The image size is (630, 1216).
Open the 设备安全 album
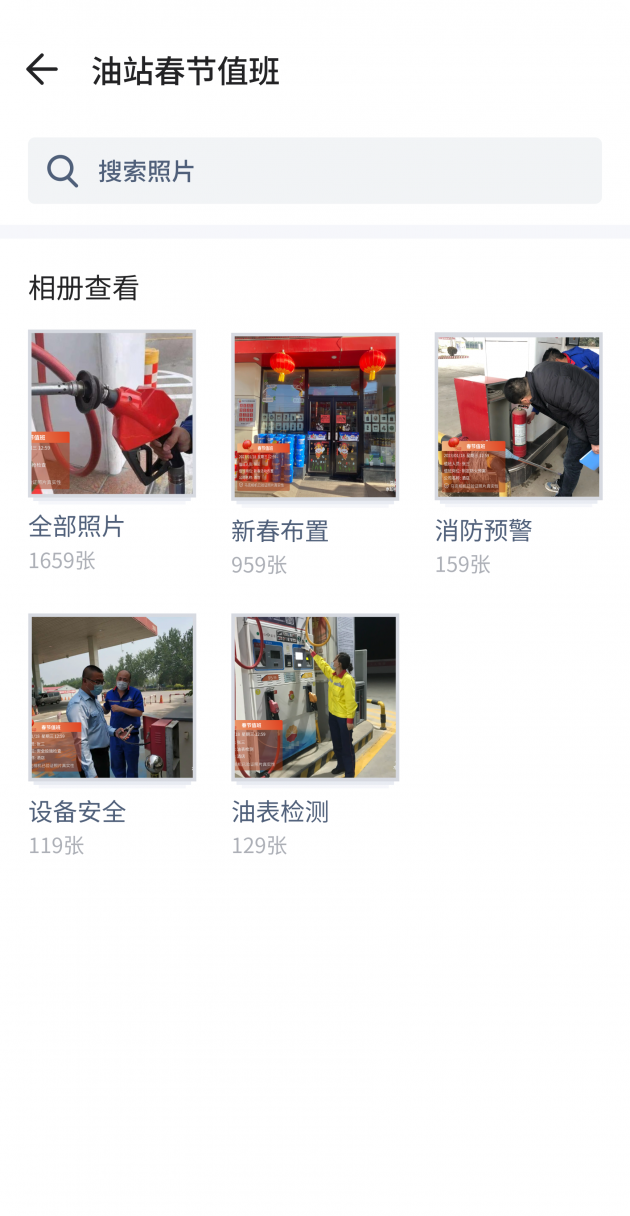click(112, 697)
